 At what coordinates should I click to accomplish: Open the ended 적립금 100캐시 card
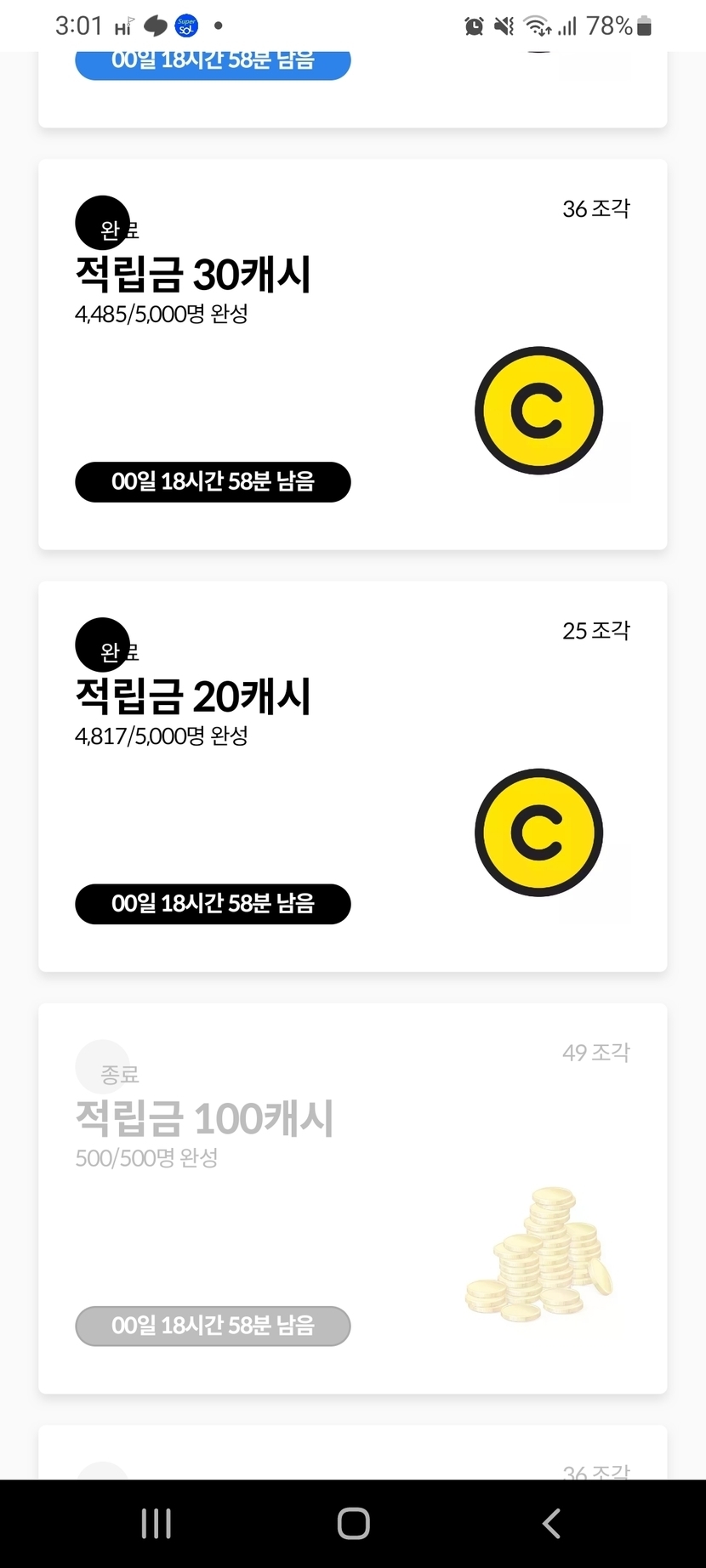[x=352, y=1197]
